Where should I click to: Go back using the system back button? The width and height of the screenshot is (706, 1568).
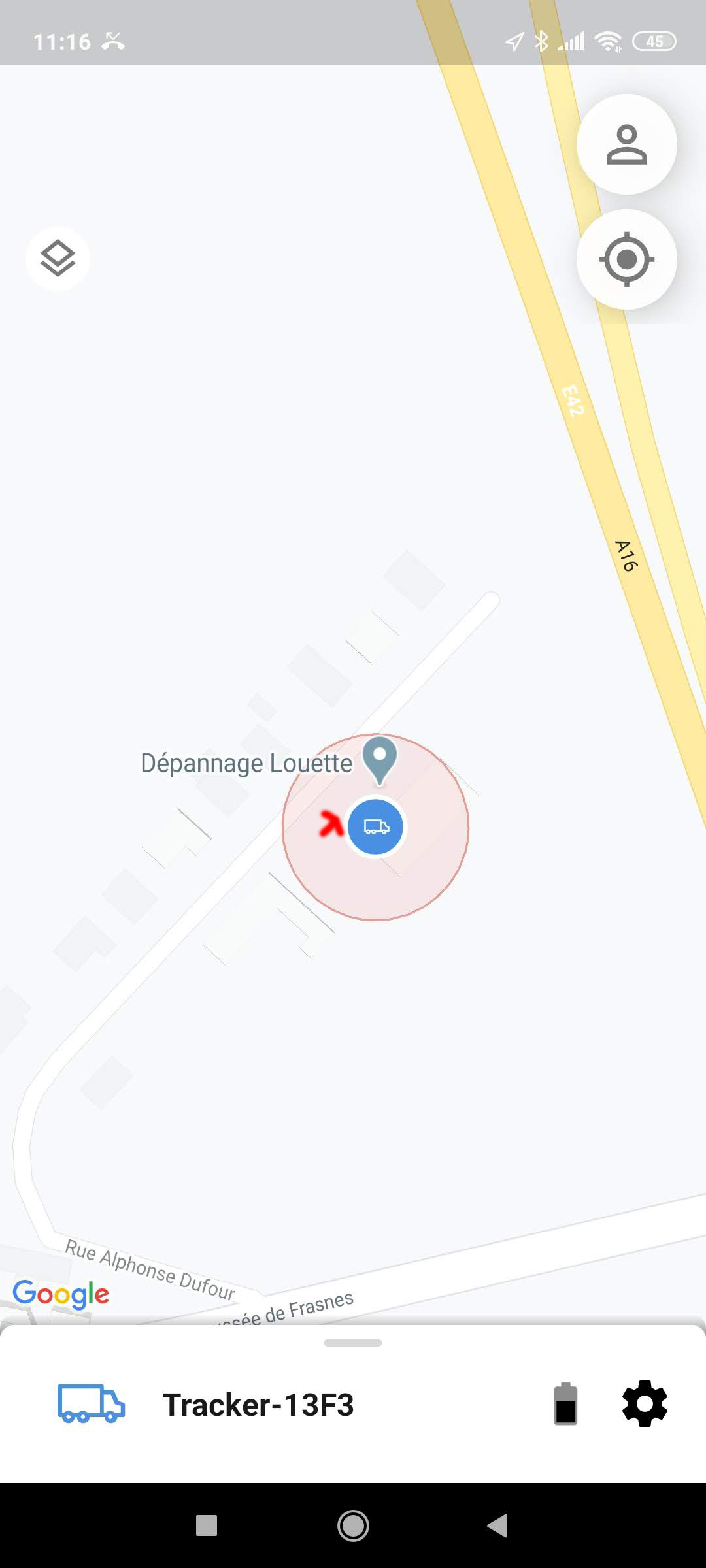(x=498, y=1526)
